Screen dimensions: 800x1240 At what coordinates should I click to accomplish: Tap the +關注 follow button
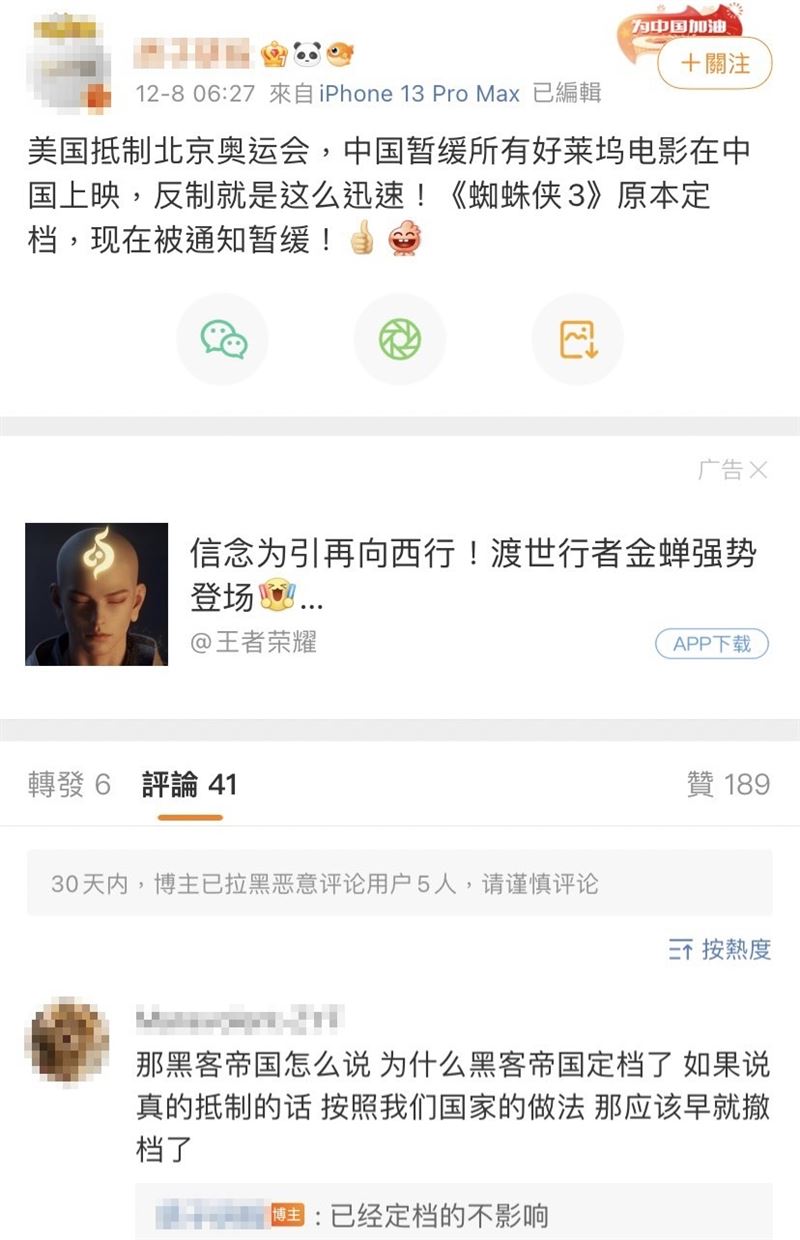pyautogui.click(x=712, y=60)
